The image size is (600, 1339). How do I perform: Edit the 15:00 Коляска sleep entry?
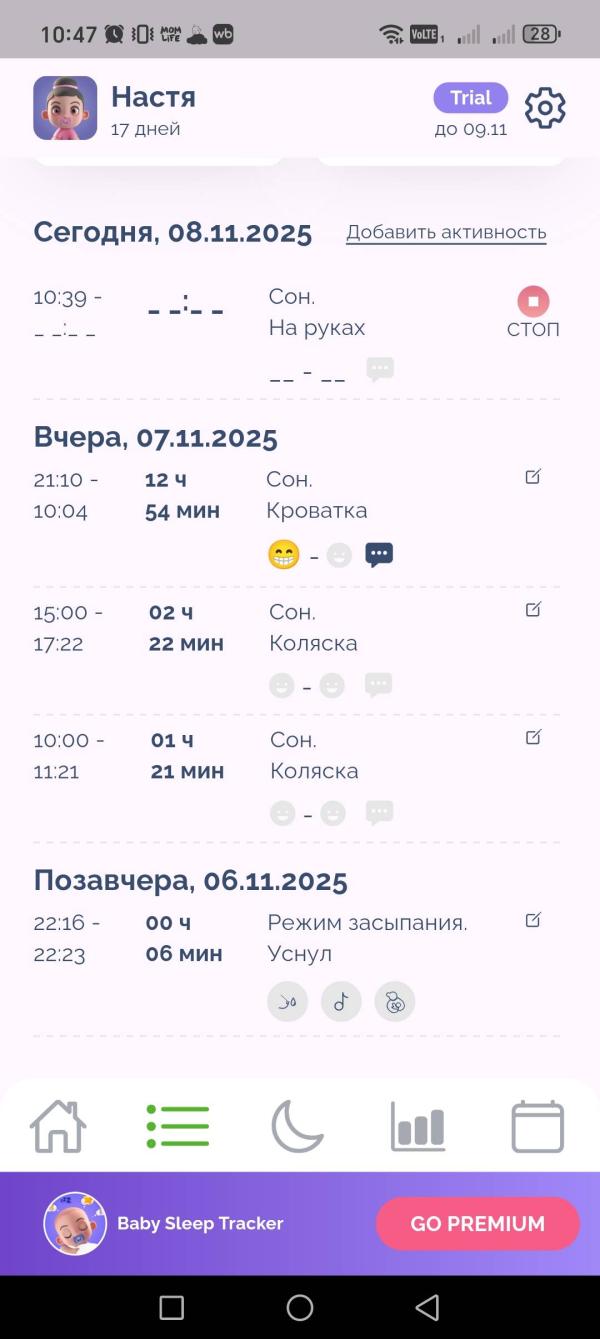[x=533, y=609]
